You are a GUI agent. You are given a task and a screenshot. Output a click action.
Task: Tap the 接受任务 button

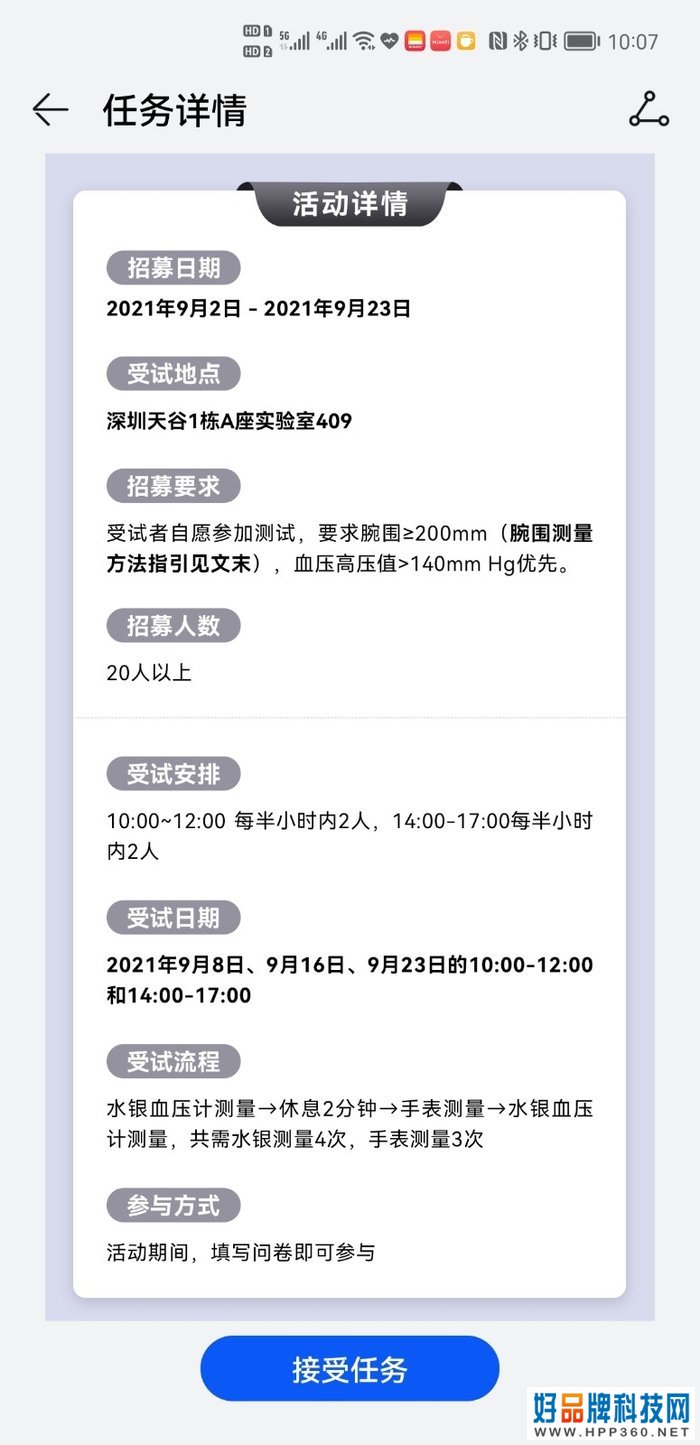(349, 1368)
